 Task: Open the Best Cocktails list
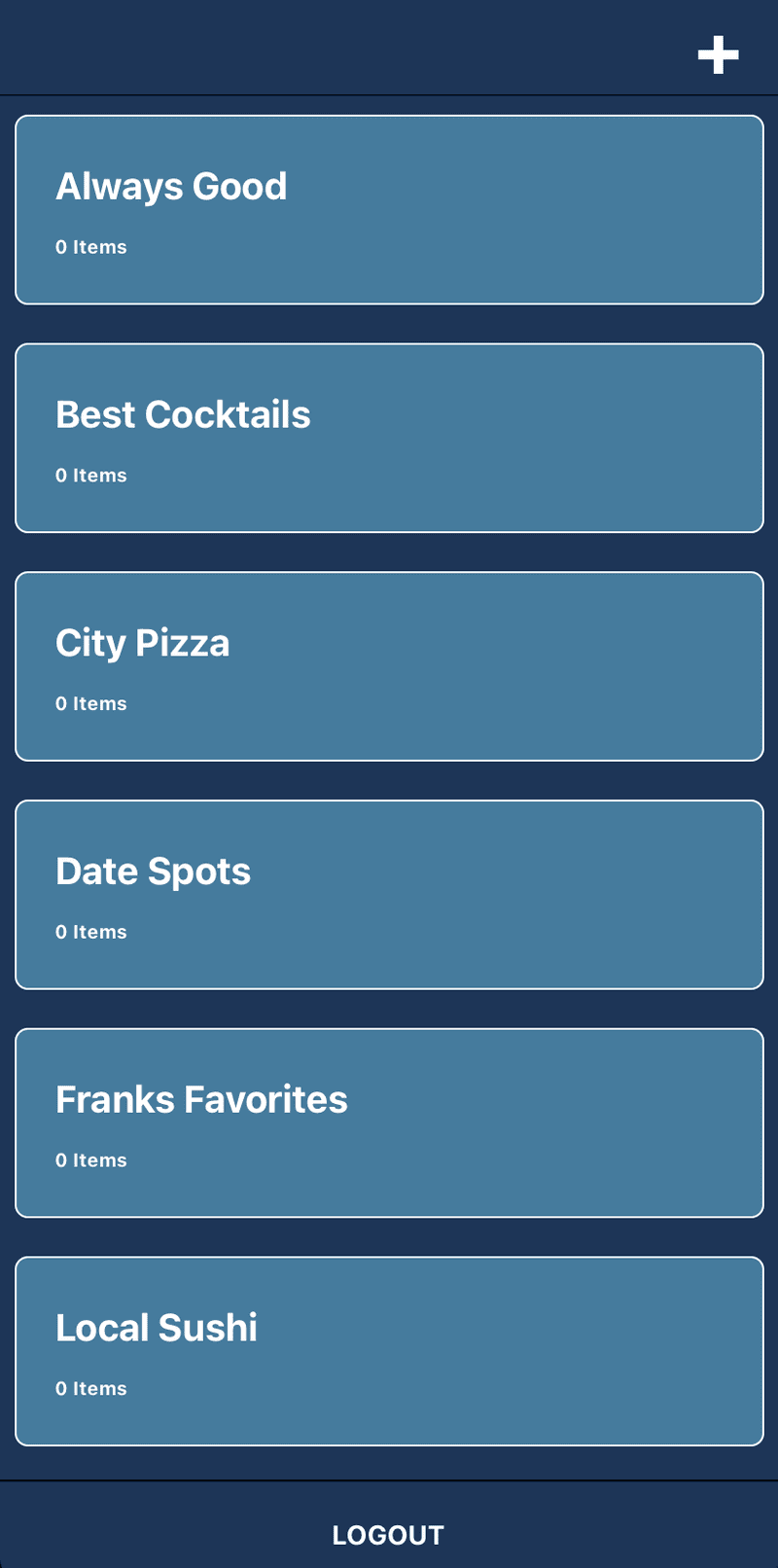pyautogui.click(x=389, y=438)
